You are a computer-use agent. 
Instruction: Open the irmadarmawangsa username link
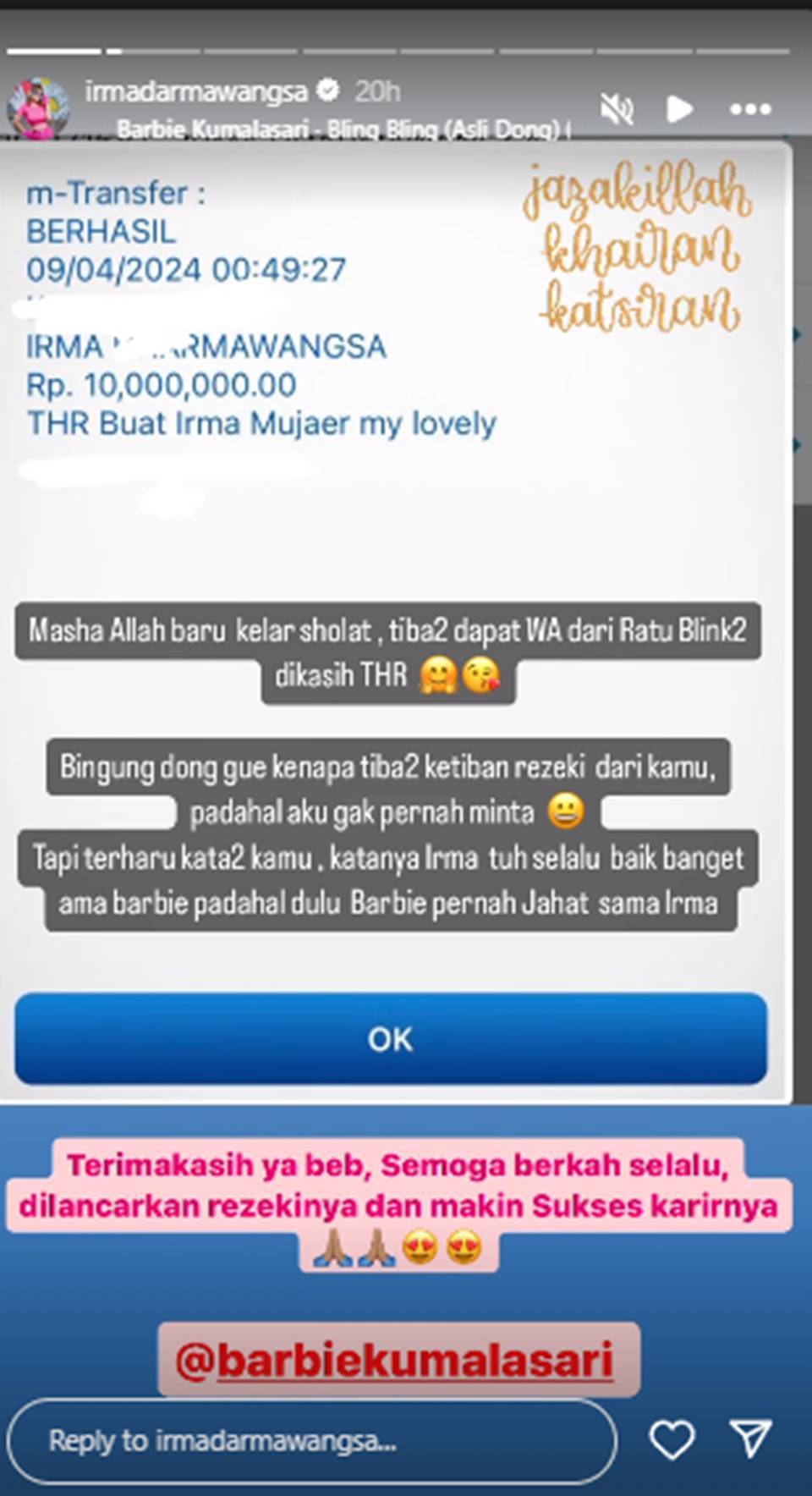pyautogui.click(x=196, y=91)
